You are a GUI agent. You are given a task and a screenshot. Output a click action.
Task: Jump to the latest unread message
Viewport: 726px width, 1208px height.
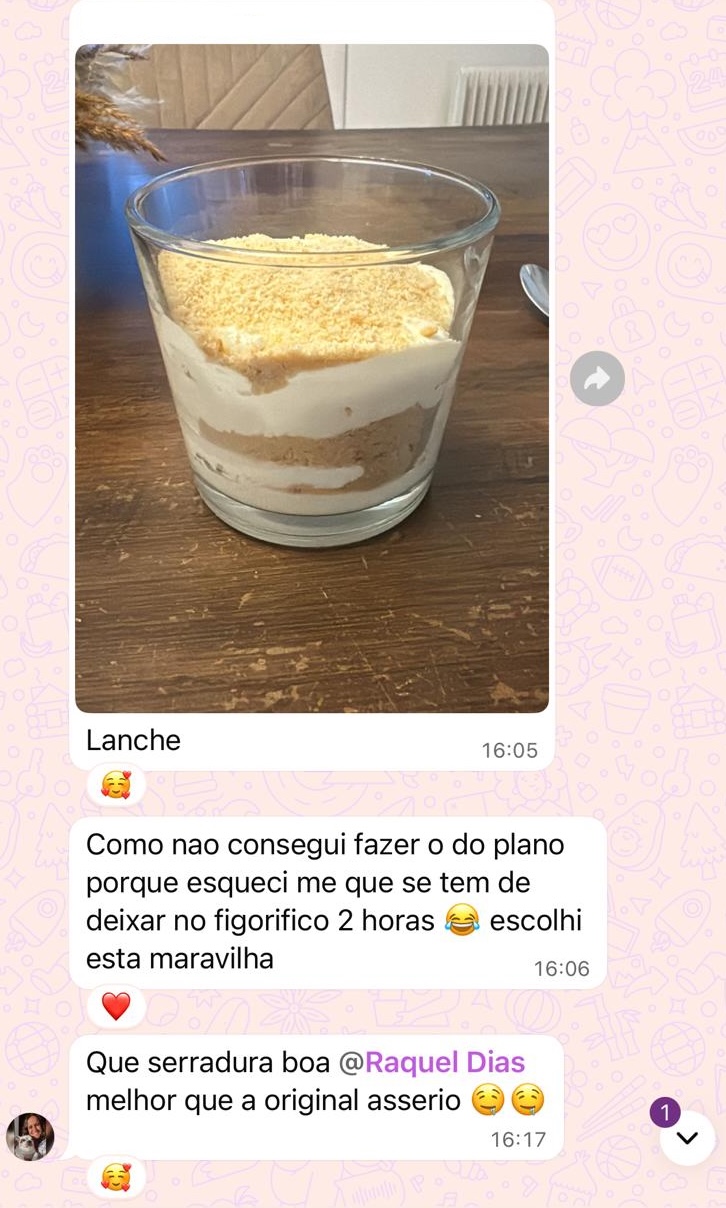[687, 1138]
